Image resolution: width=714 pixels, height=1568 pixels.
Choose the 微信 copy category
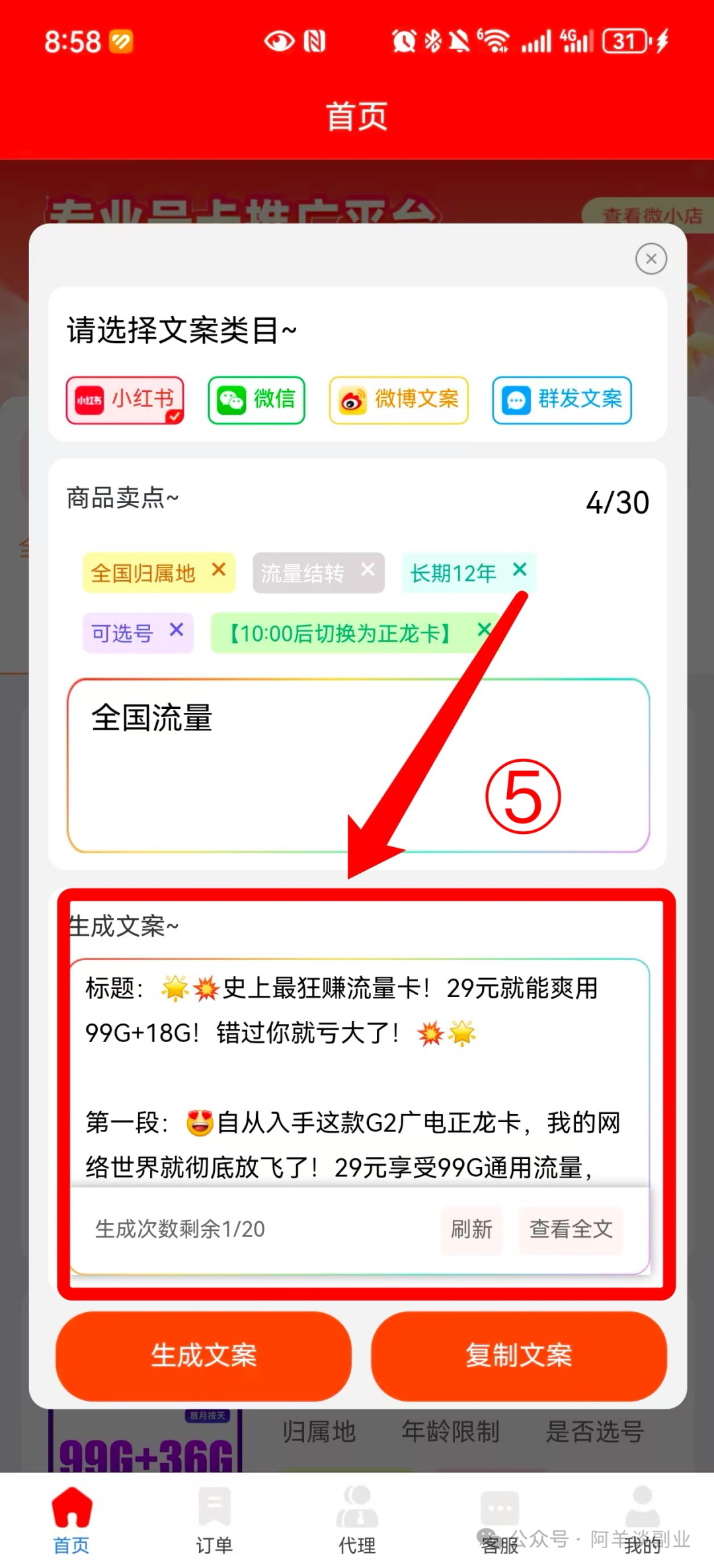click(257, 400)
